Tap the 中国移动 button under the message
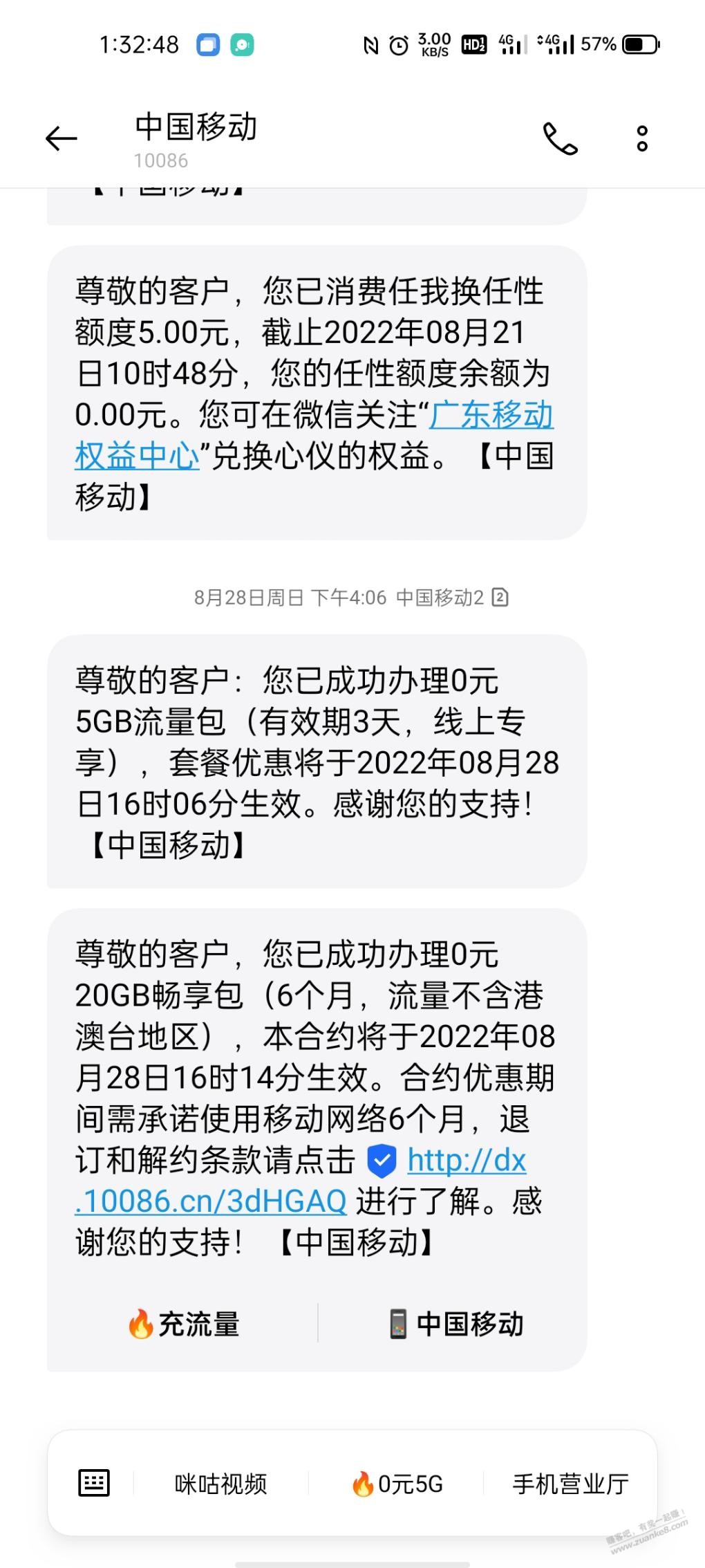The height and width of the screenshot is (1568, 705). 456,1324
